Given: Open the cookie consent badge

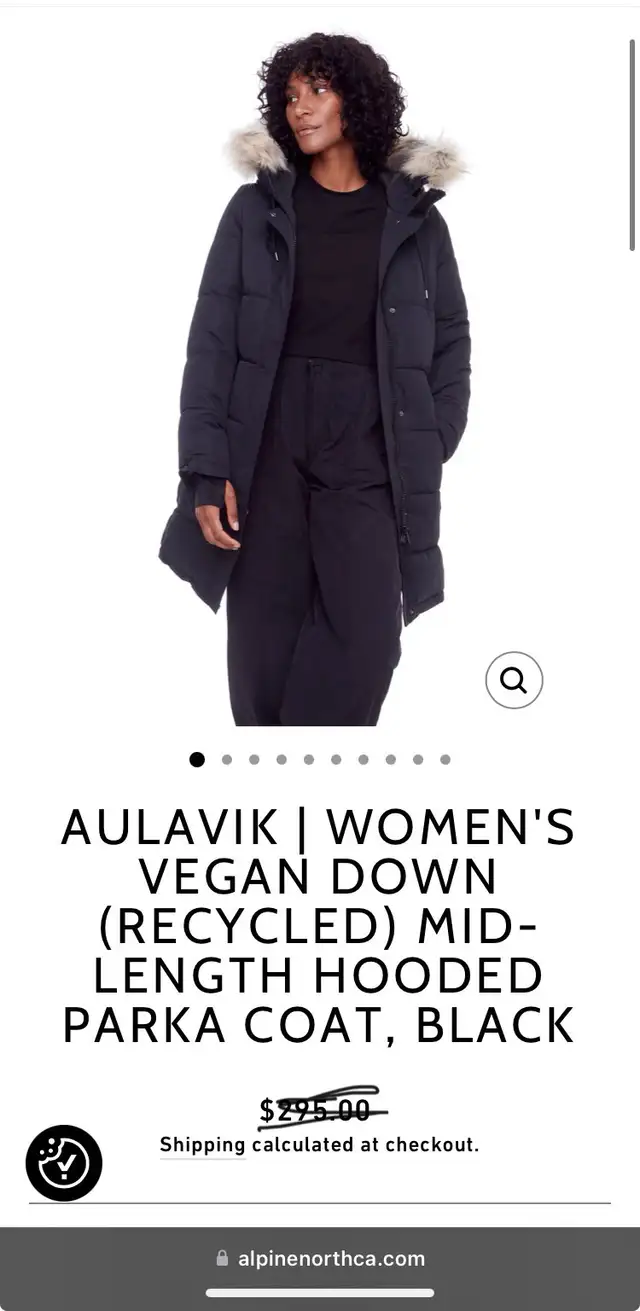Looking at the screenshot, I should (64, 1163).
